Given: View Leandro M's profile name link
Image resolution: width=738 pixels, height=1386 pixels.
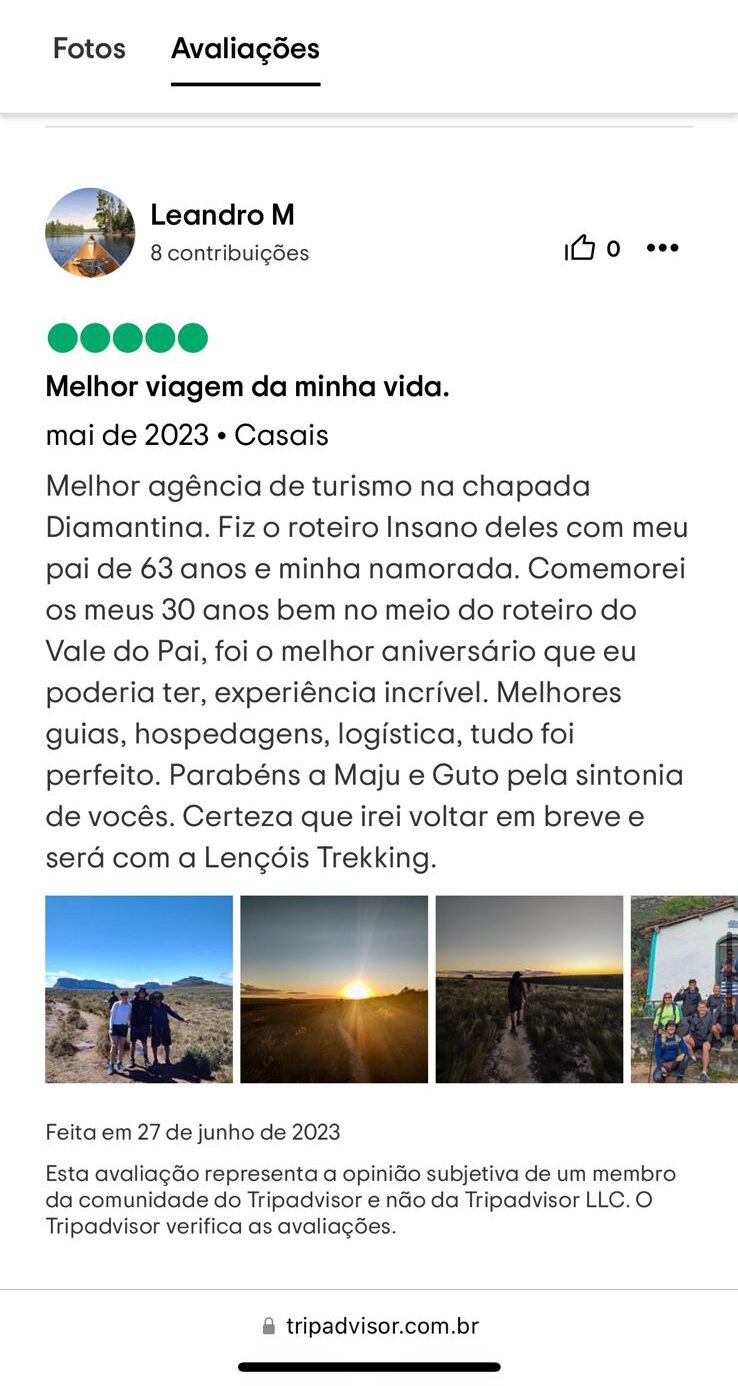Looking at the screenshot, I should (x=222, y=215).
